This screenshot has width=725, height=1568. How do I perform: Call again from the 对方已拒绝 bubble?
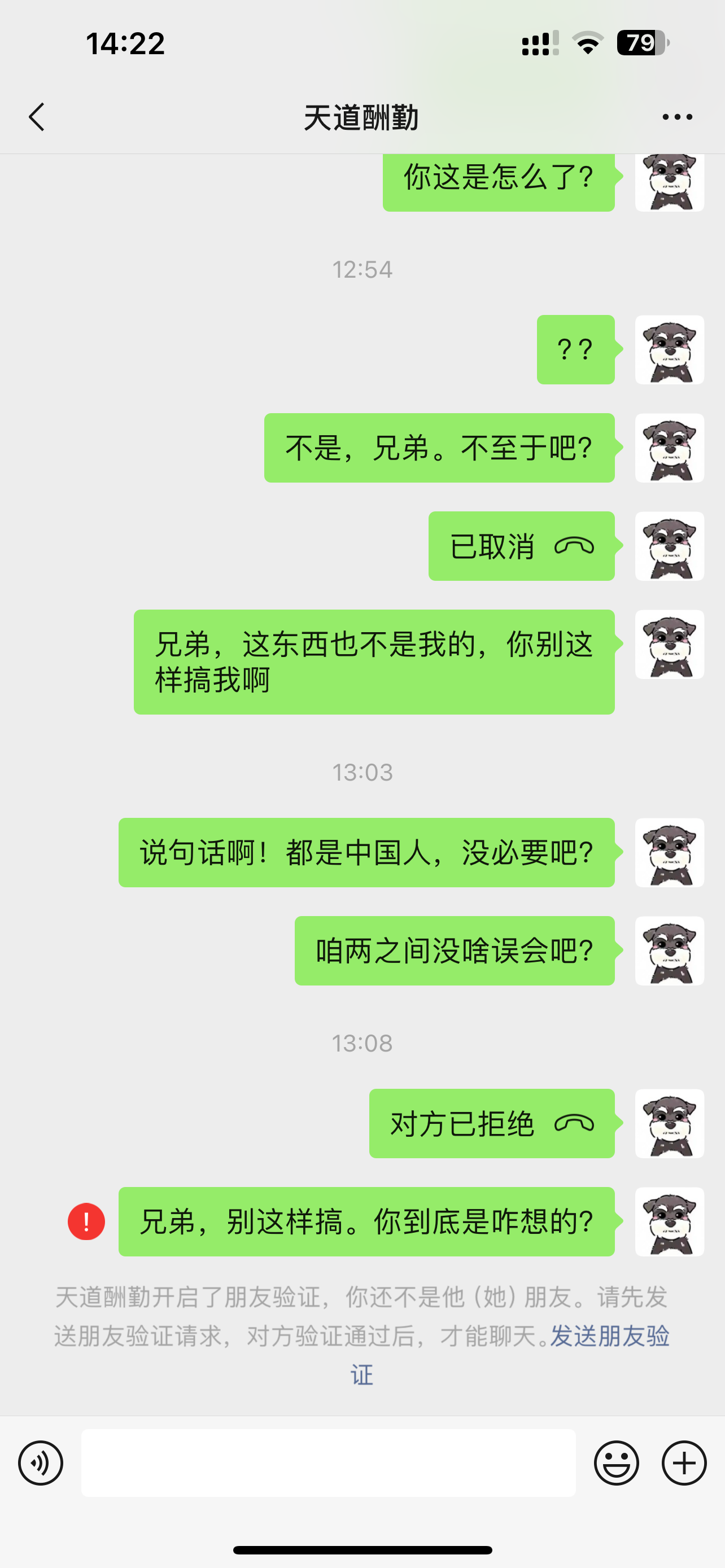pos(492,1123)
